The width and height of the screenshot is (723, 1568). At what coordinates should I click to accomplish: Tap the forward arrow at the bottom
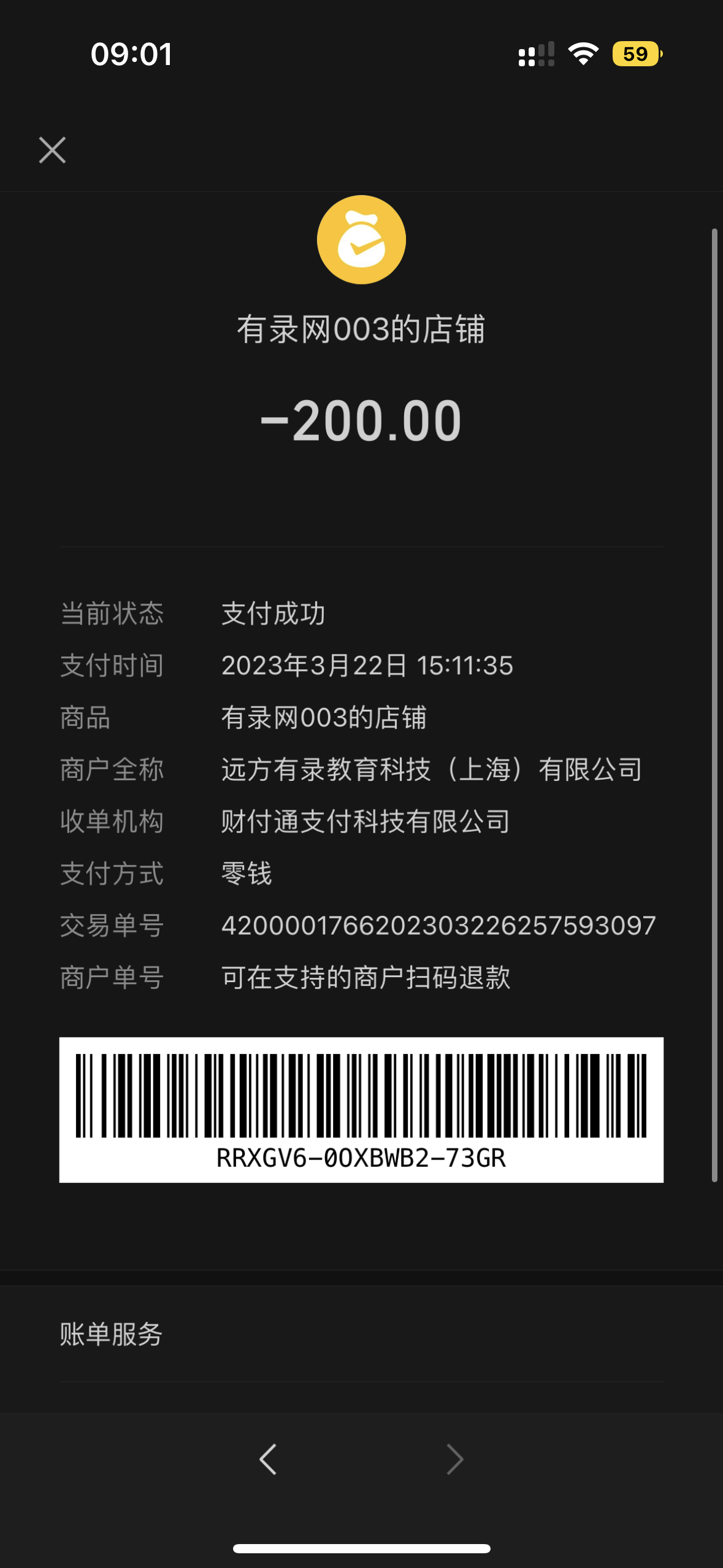pos(454,1459)
